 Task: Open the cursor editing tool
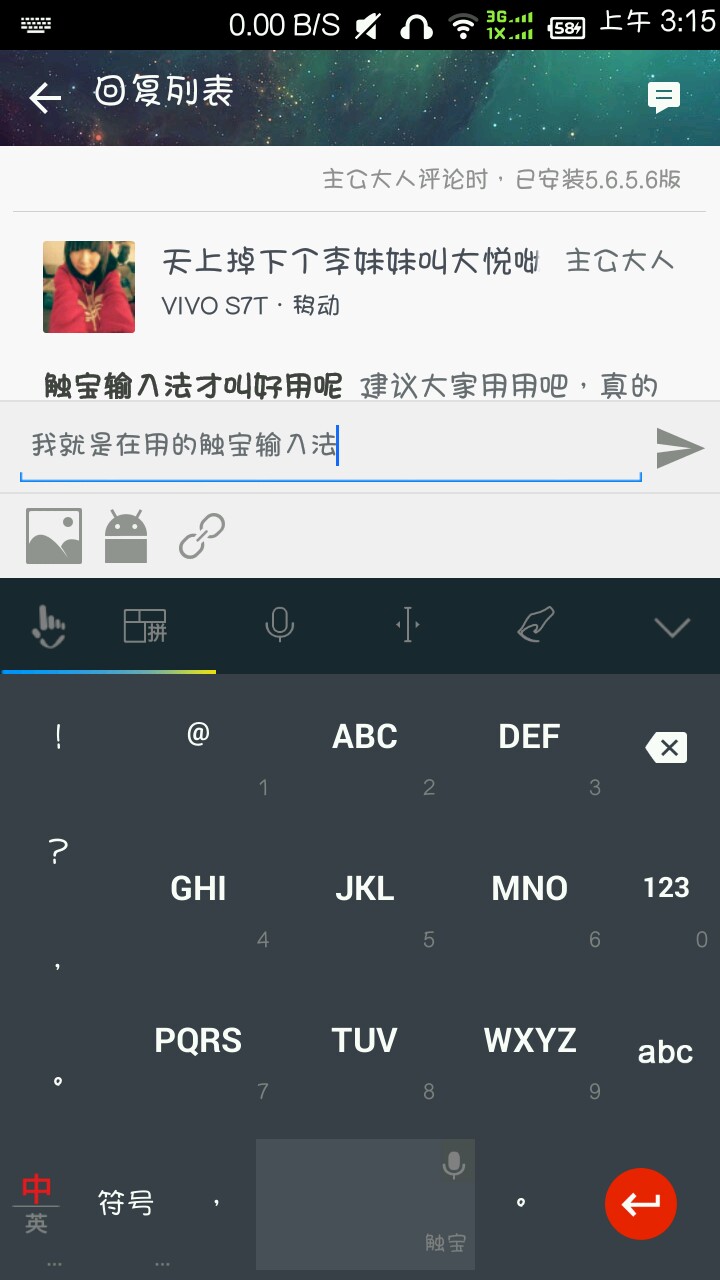coord(407,626)
